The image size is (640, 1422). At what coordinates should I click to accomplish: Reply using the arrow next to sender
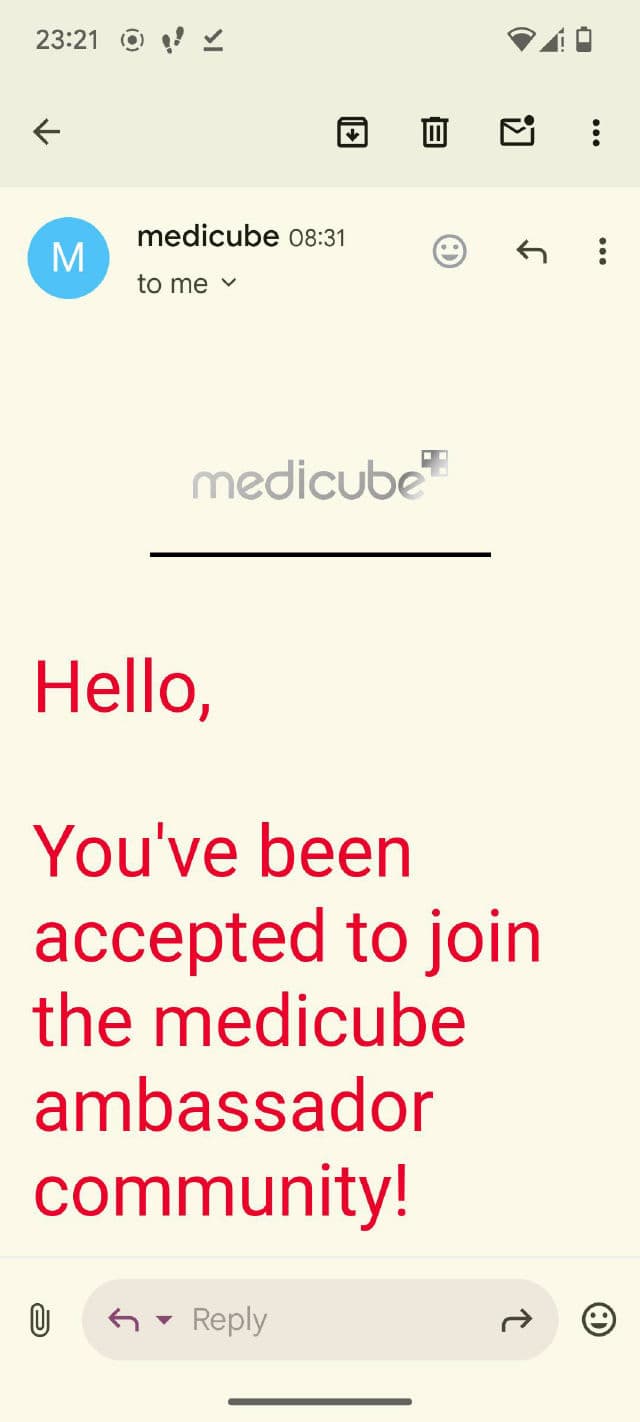pyautogui.click(x=531, y=251)
